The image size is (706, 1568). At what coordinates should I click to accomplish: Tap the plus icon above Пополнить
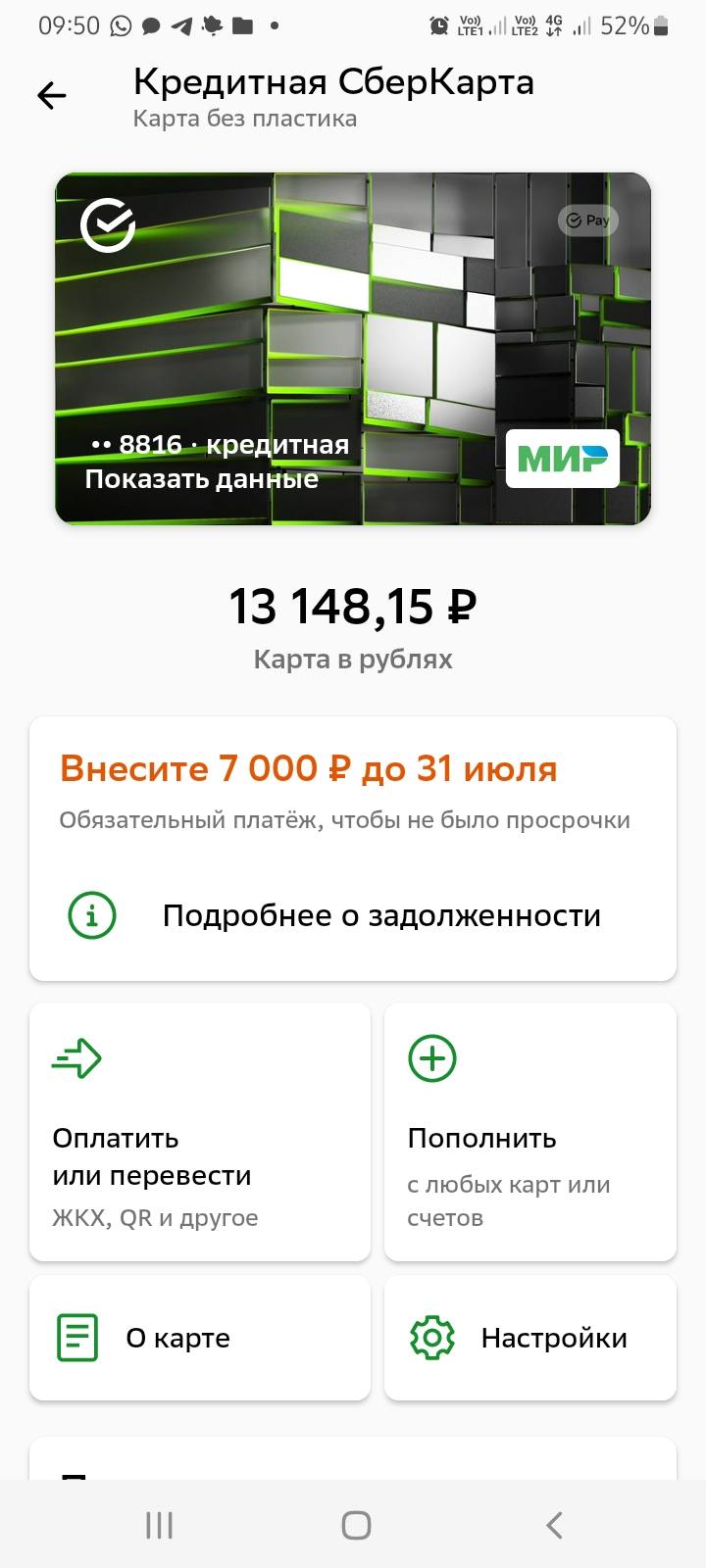431,1057
